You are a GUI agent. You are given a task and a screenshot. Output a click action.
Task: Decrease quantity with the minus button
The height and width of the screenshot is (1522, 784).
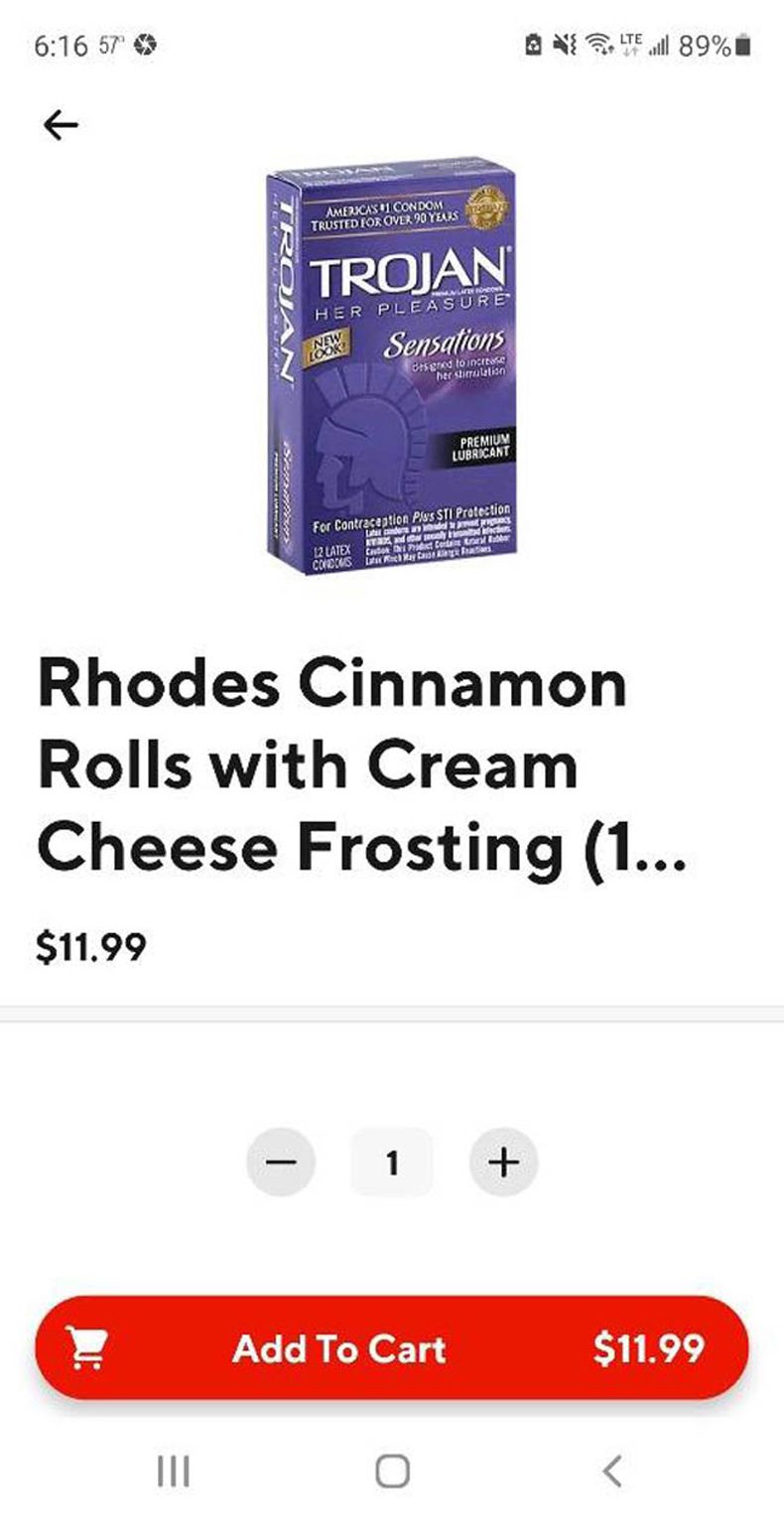coord(281,1161)
